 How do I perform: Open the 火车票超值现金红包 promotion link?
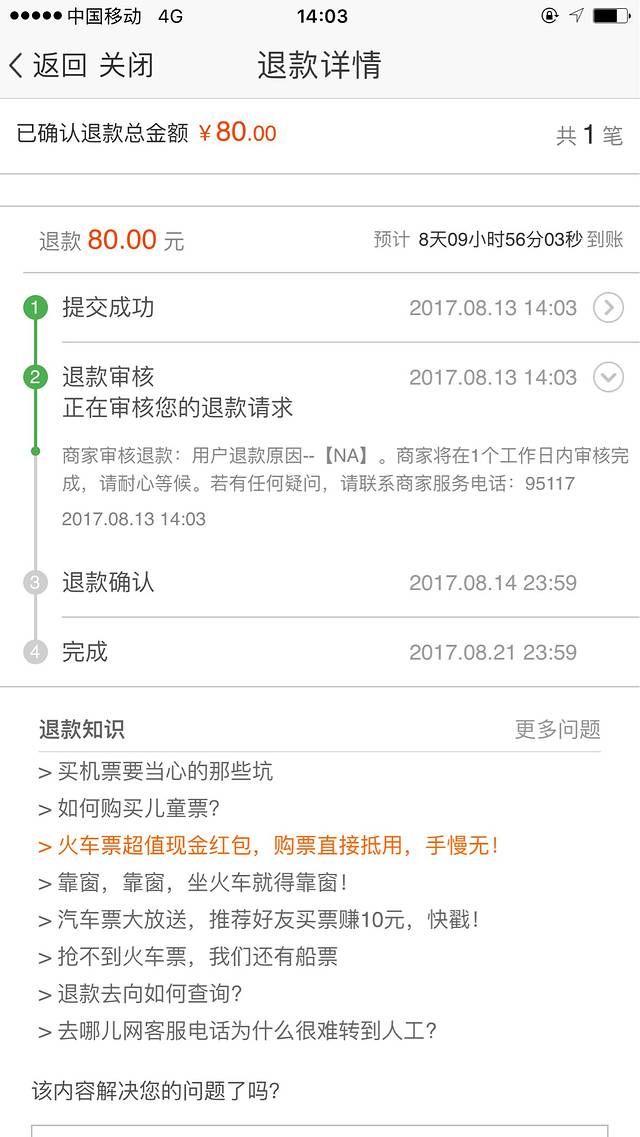[268, 846]
